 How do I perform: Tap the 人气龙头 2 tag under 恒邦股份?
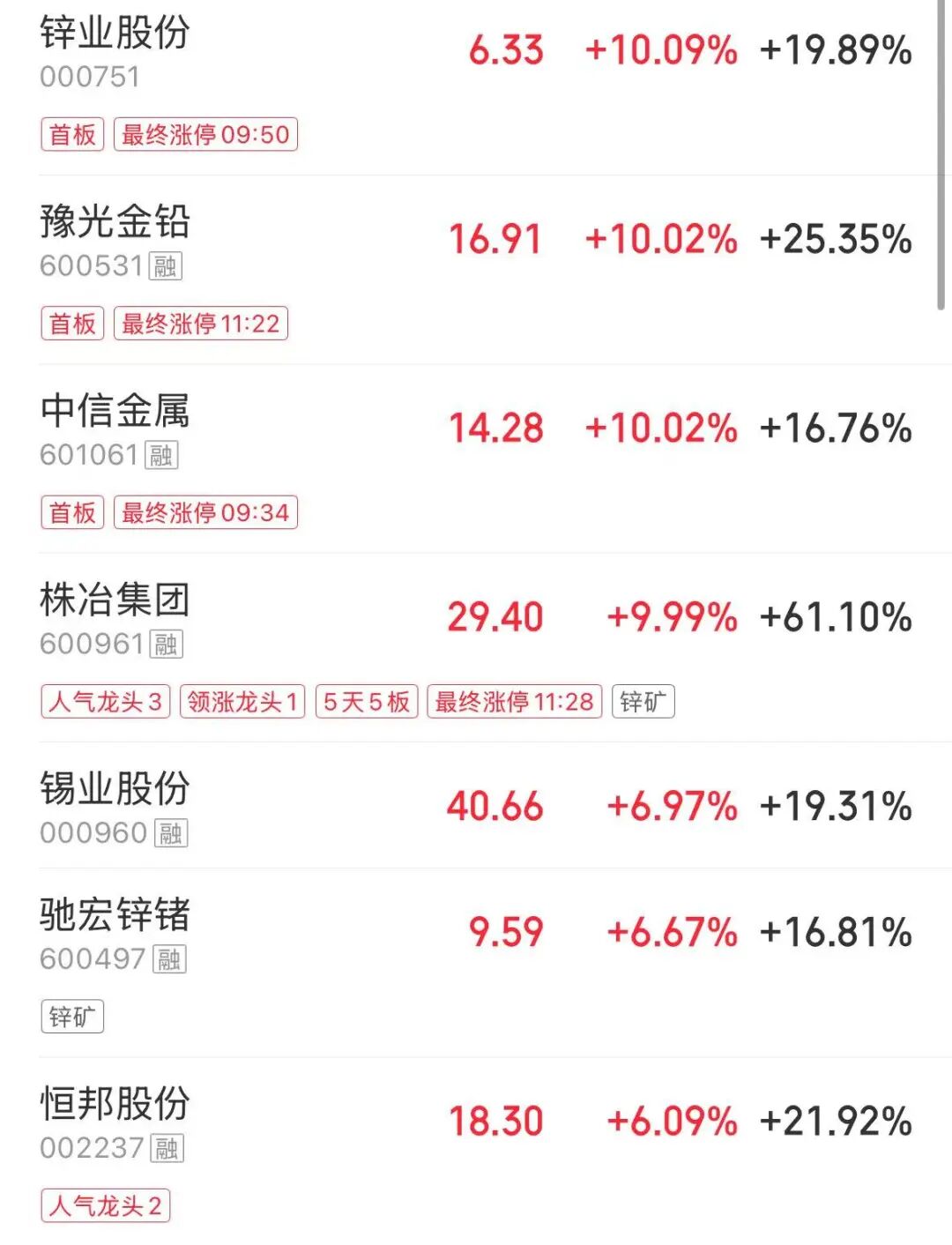pos(105,1205)
